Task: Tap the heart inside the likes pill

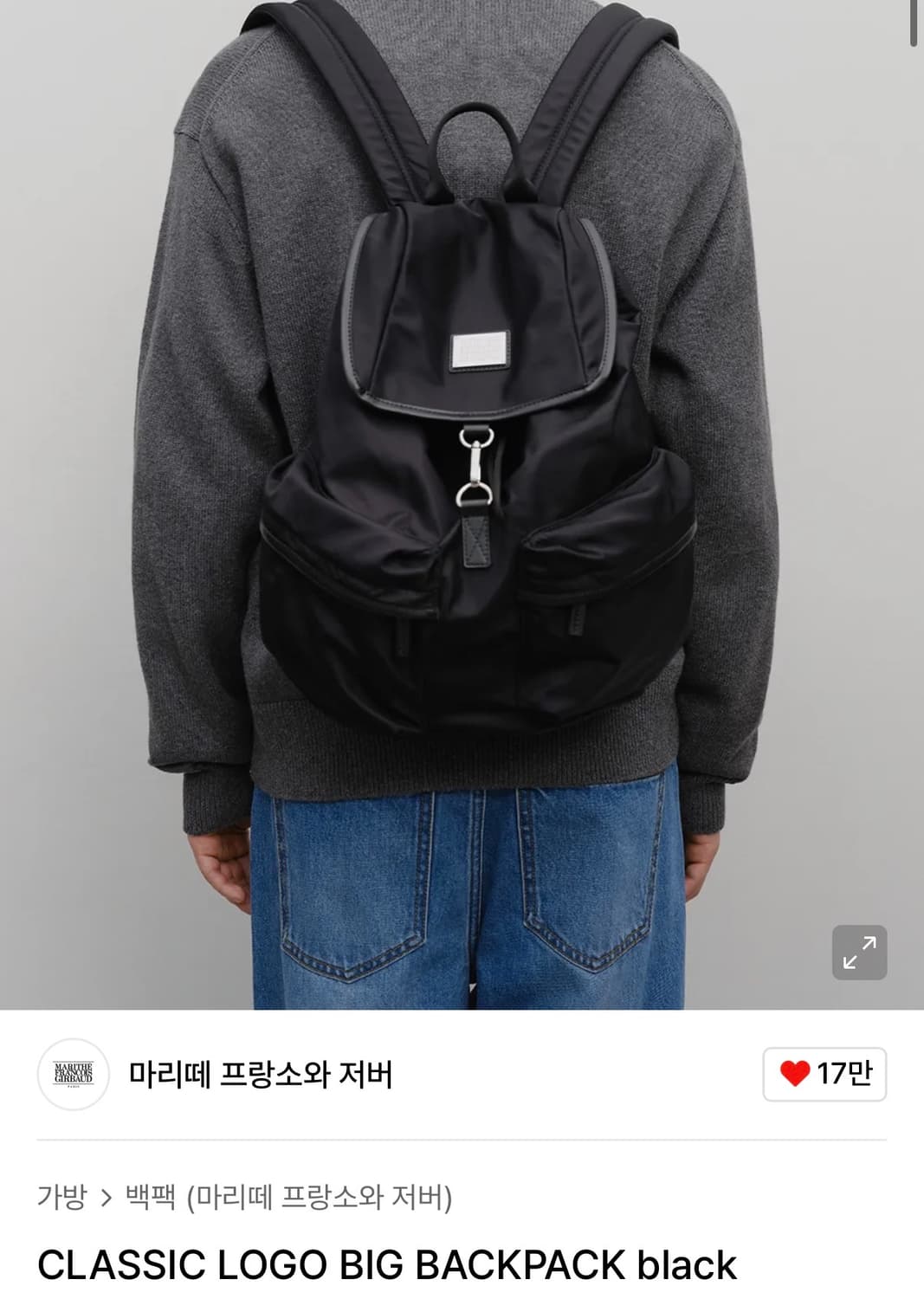Action: (x=797, y=1073)
